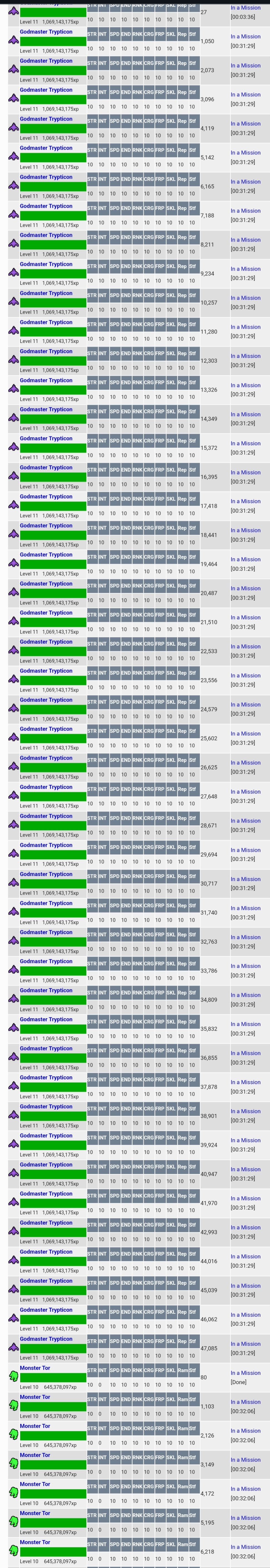Open Godmaster Trypticon link in row 13,326
Image resolution: width=270 pixels, height=1568 pixels.
46,380
